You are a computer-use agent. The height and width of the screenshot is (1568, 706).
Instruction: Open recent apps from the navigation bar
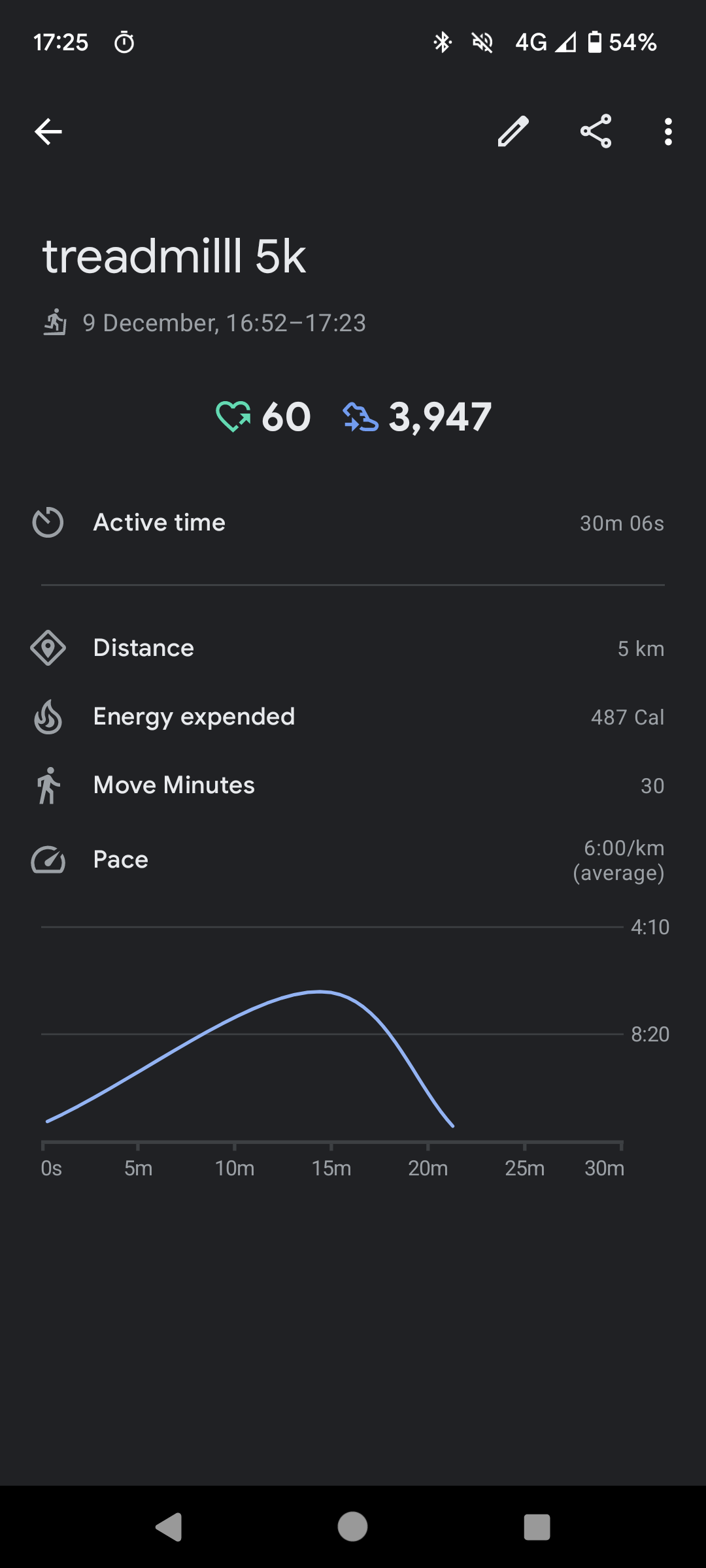[537, 1527]
